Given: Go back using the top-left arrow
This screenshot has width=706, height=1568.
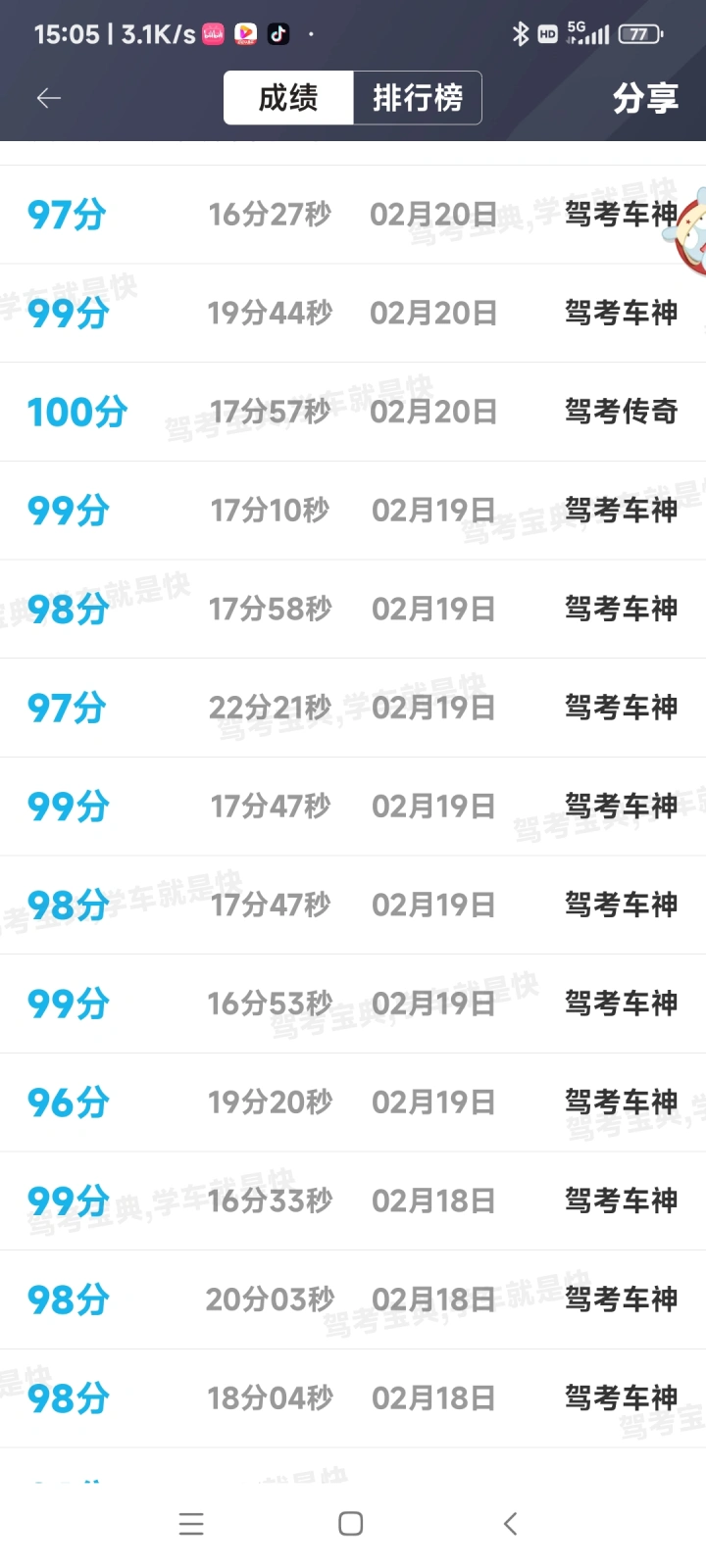Looking at the screenshot, I should point(48,98).
